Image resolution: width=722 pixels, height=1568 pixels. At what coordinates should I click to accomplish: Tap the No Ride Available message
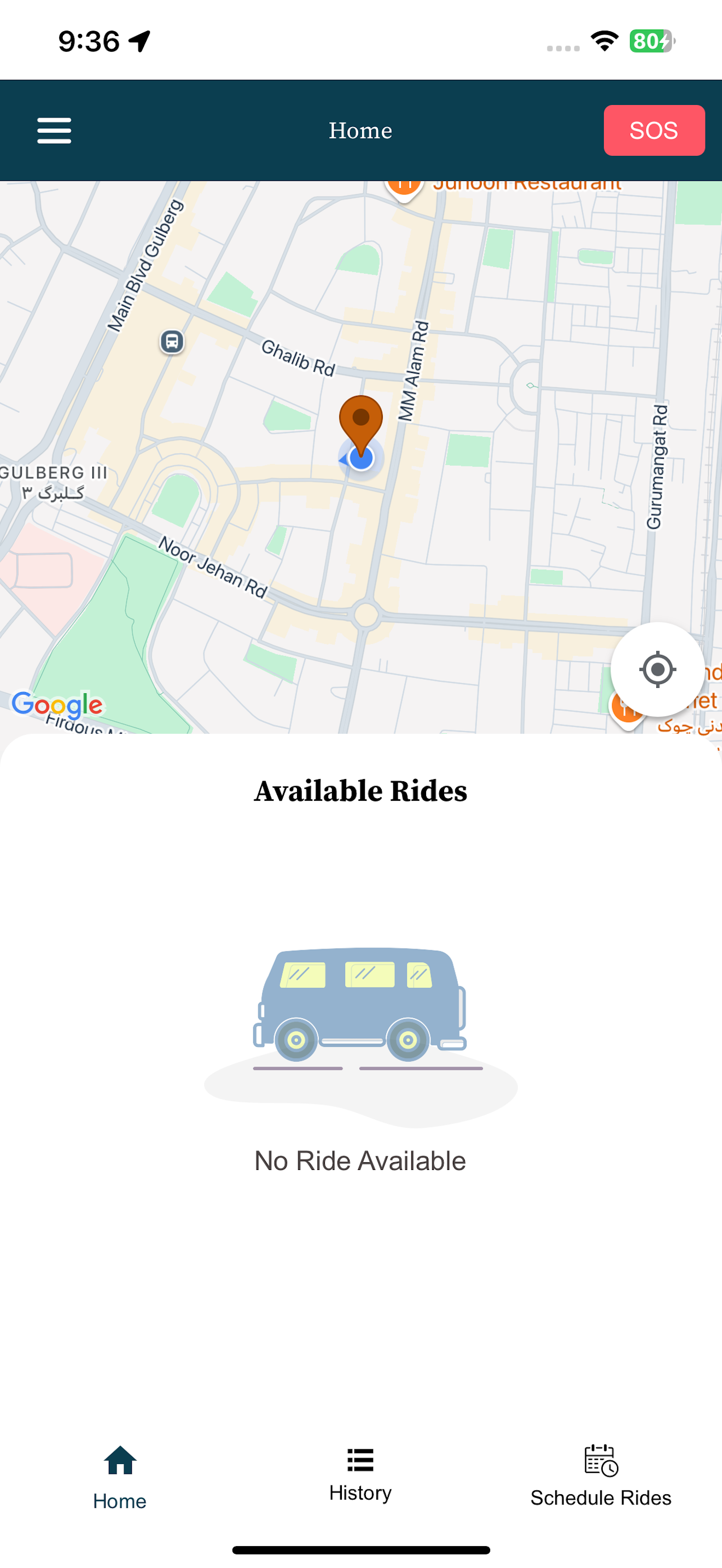point(360,1160)
